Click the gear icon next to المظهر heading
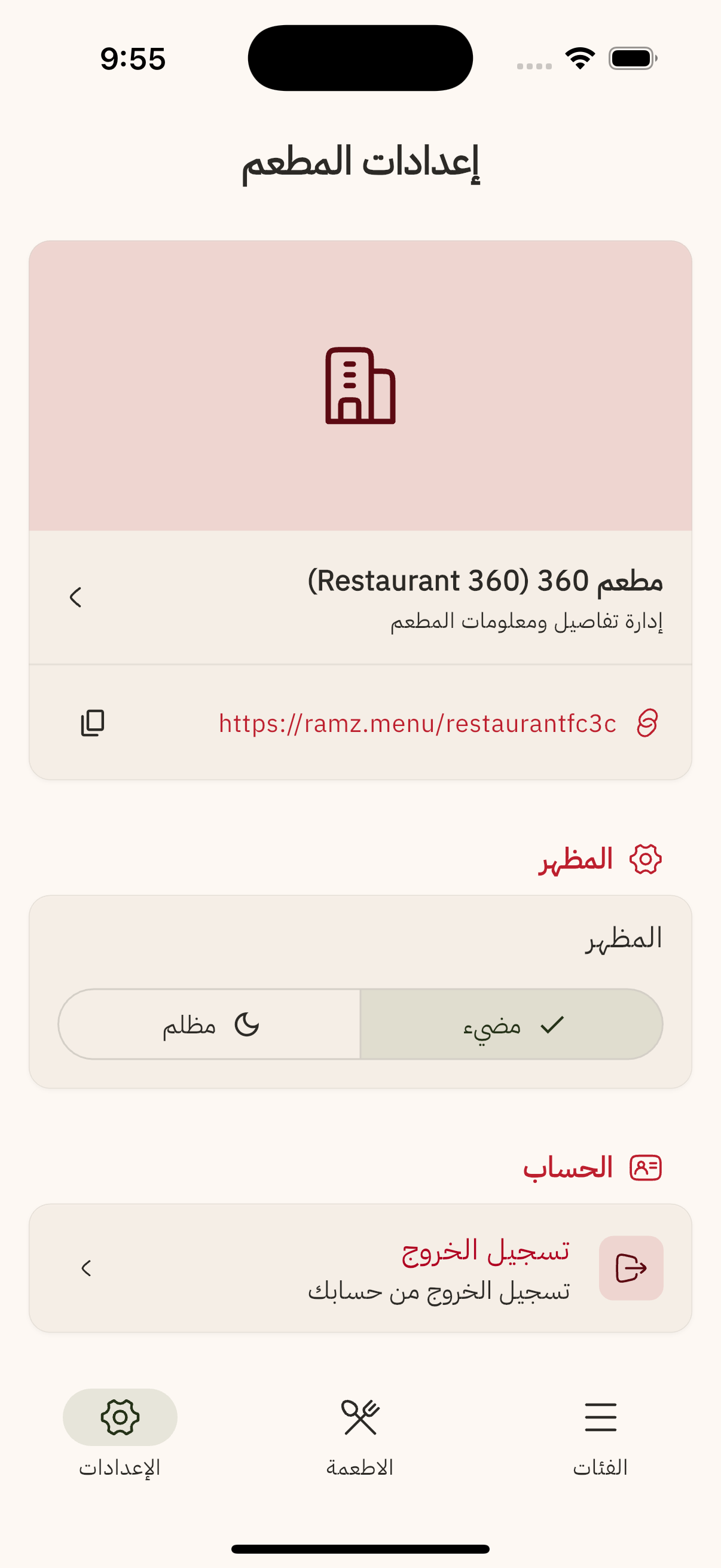This screenshot has height=1568, width=721. 647,860
